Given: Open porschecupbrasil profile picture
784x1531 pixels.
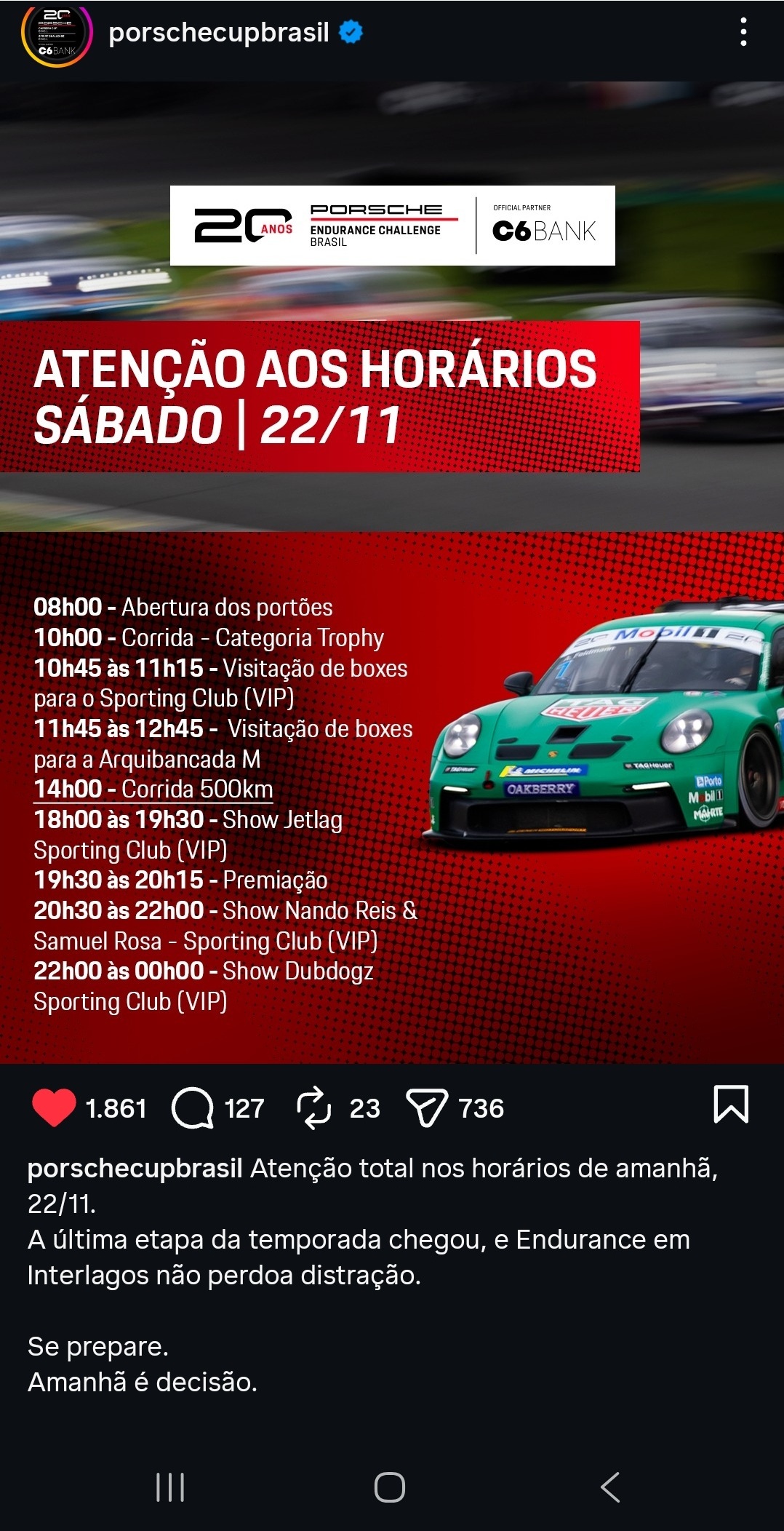Looking at the screenshot, I should coord(56,35).
